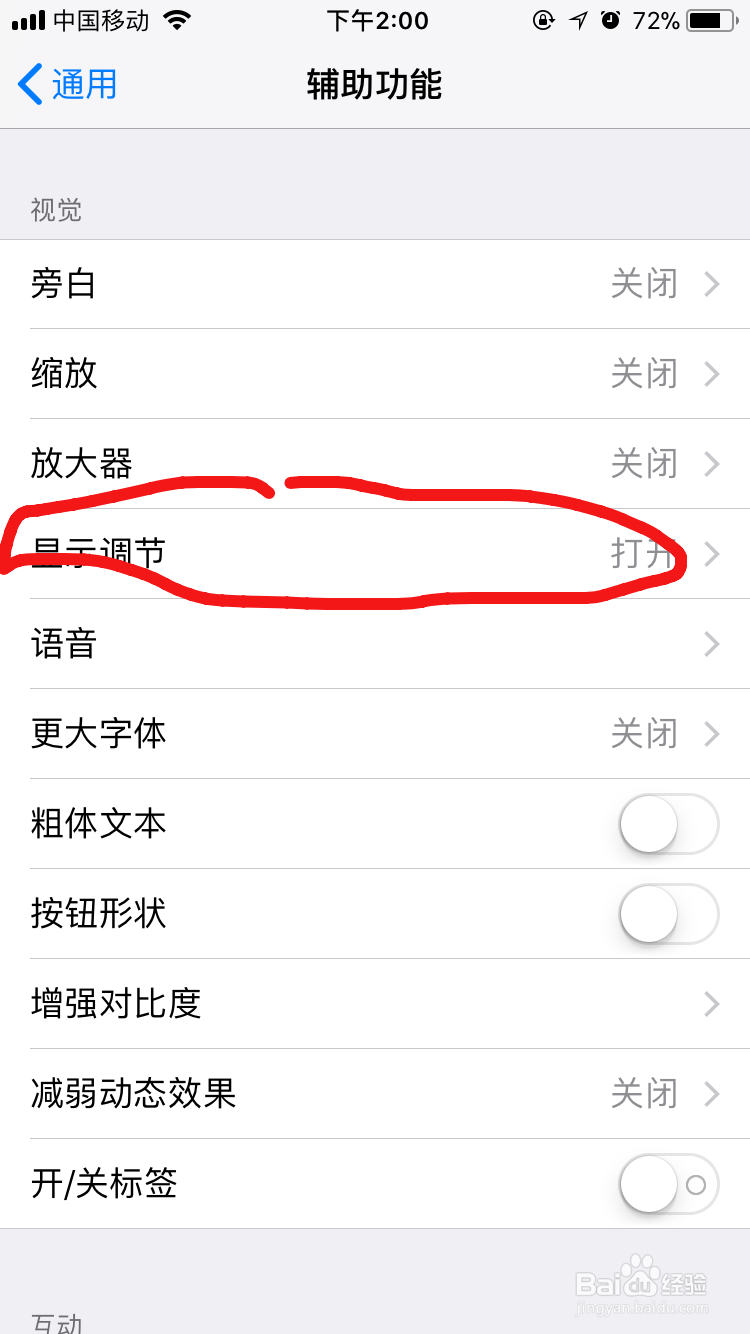This screenshot has width=750, height=1334.
Task: Open the 放大器 (Magnifier) menu entry
Action: 375,464
